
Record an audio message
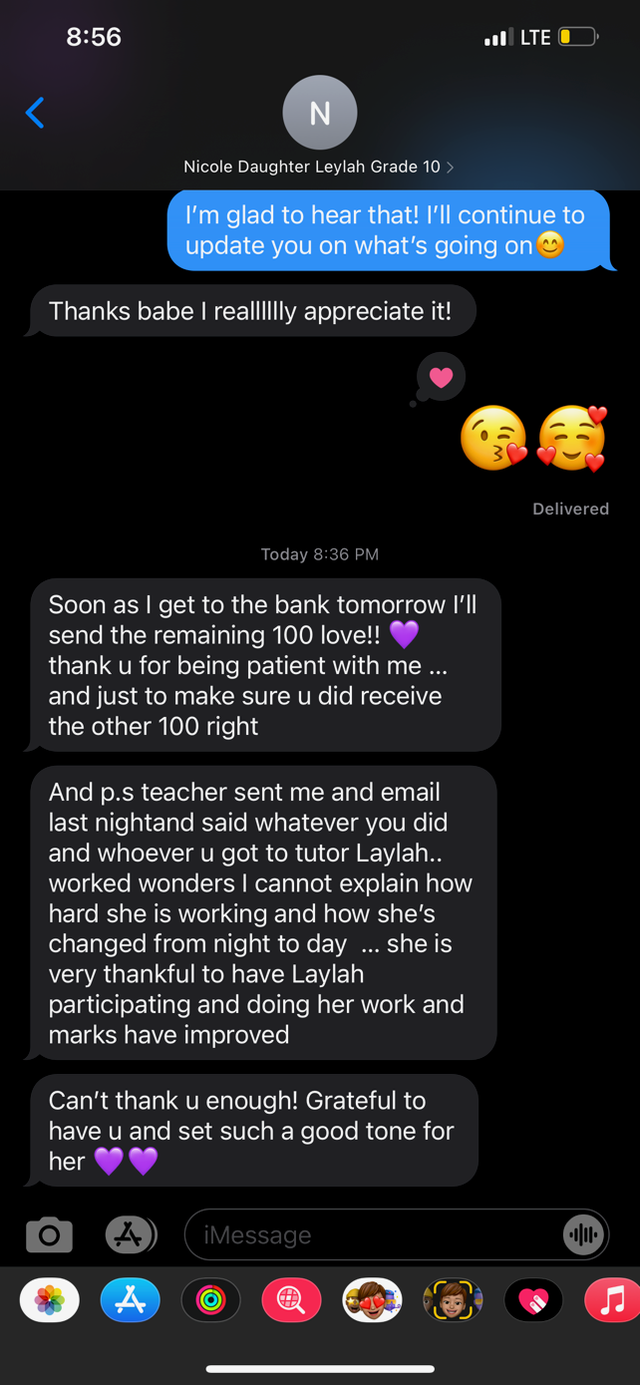click(x=583, y=1236)
